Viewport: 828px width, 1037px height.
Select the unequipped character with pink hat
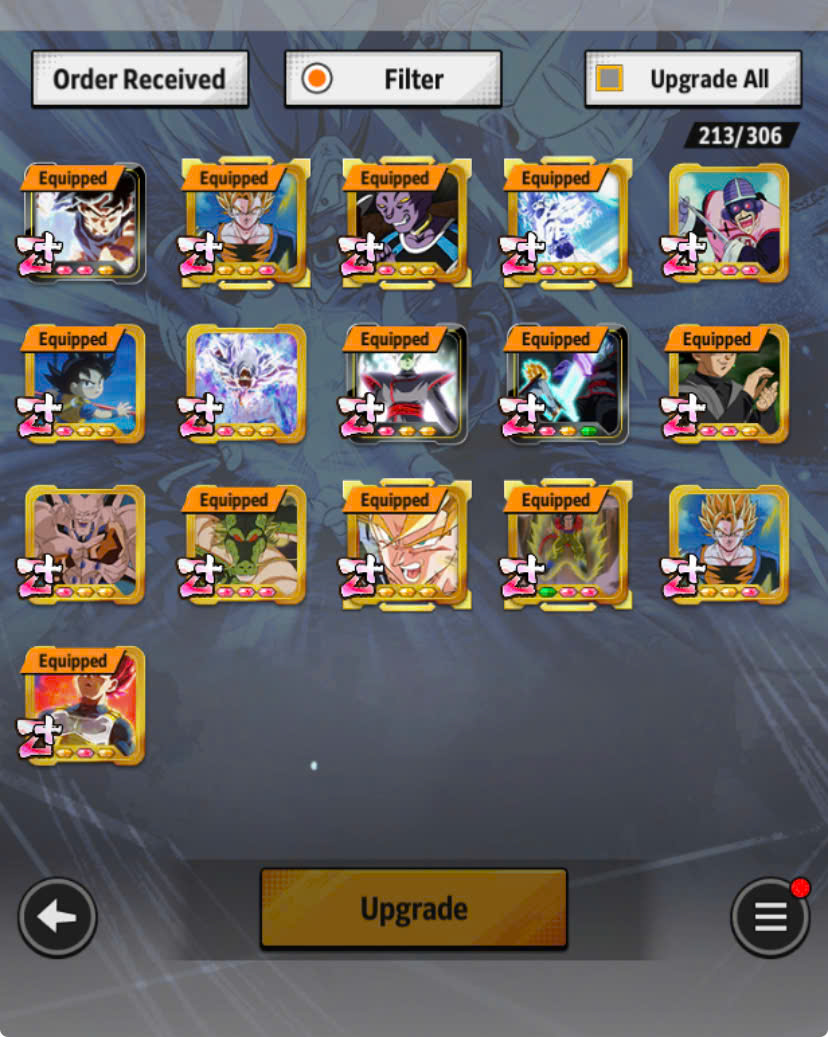tap(729, 224)
